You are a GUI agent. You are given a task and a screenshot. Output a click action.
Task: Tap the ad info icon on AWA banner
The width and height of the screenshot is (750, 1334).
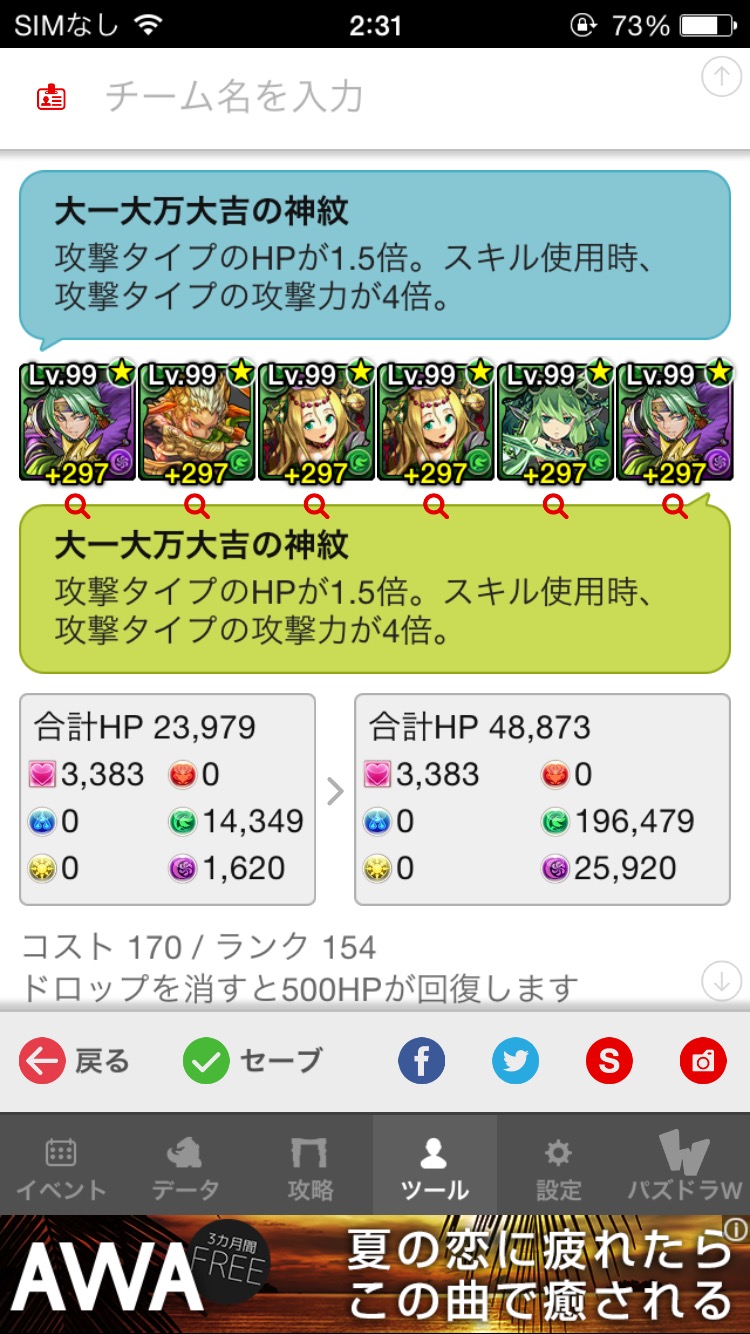pos(736,1228)
